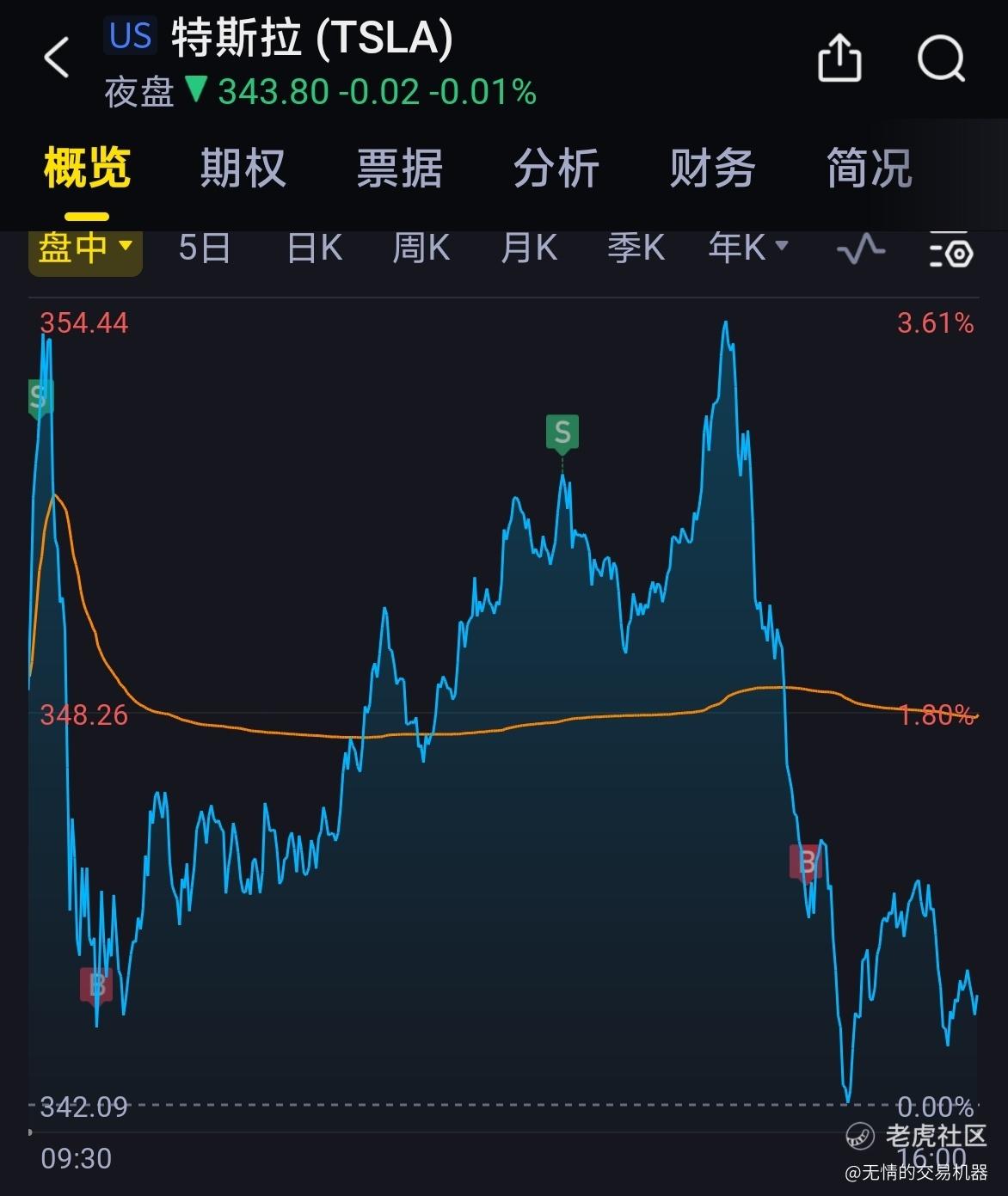The image size is (1008, 1196).
Task: Switch chart to 周K
Action: 421,249
